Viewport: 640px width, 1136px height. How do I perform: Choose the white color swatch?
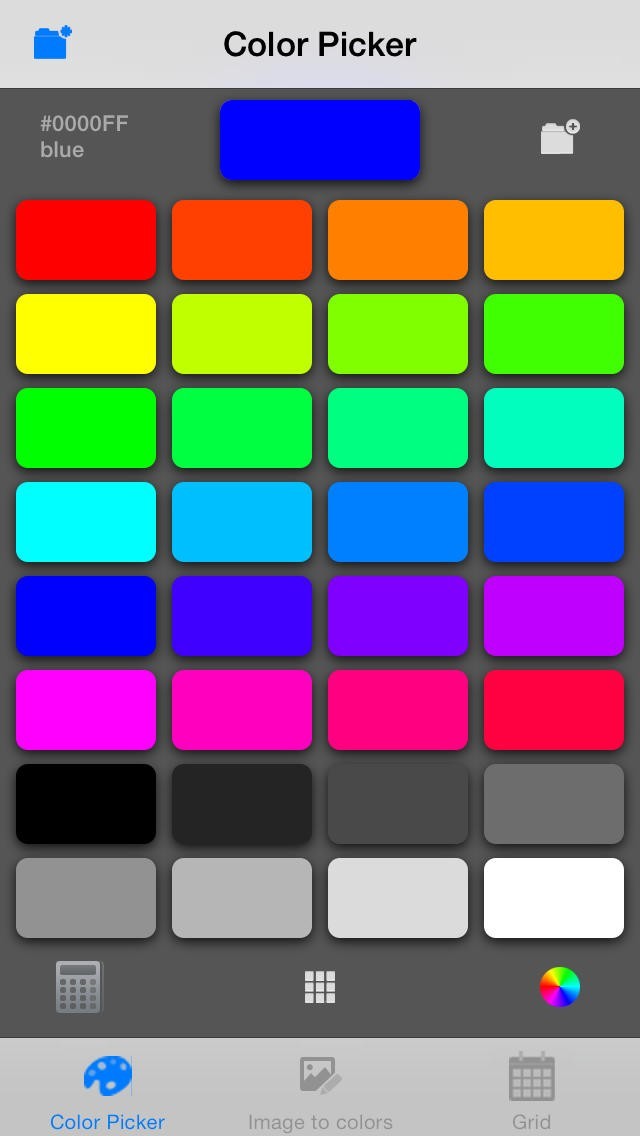point(554,898)
